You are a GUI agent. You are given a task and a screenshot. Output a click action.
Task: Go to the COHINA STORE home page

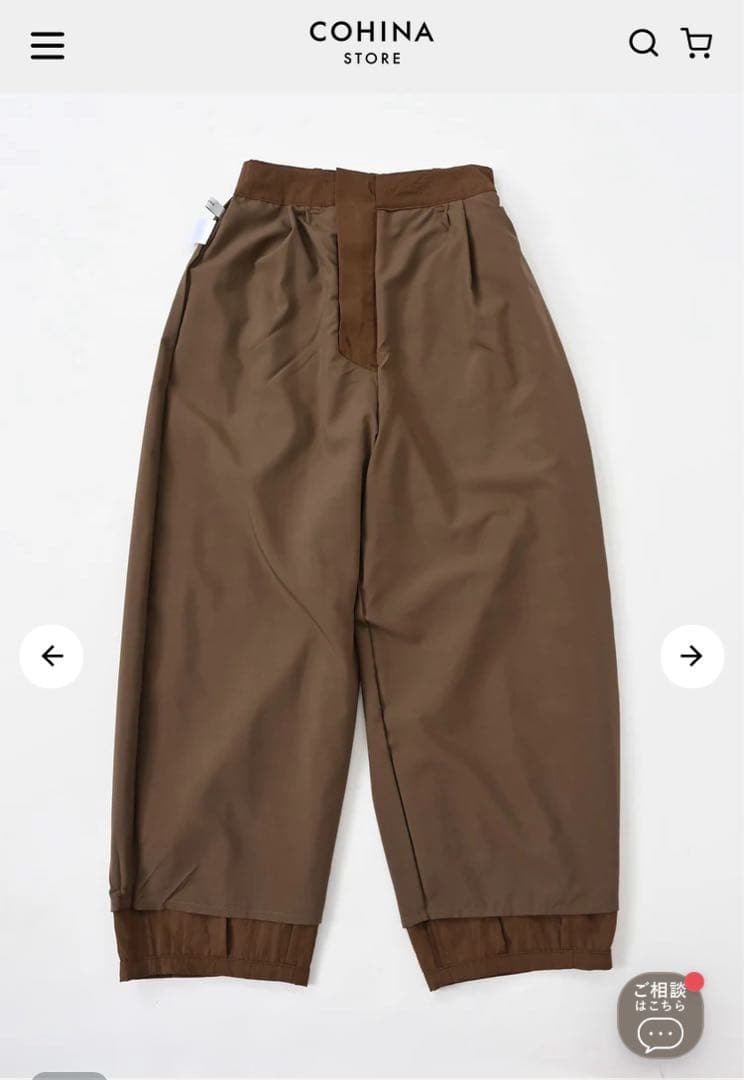coord(371,43)
